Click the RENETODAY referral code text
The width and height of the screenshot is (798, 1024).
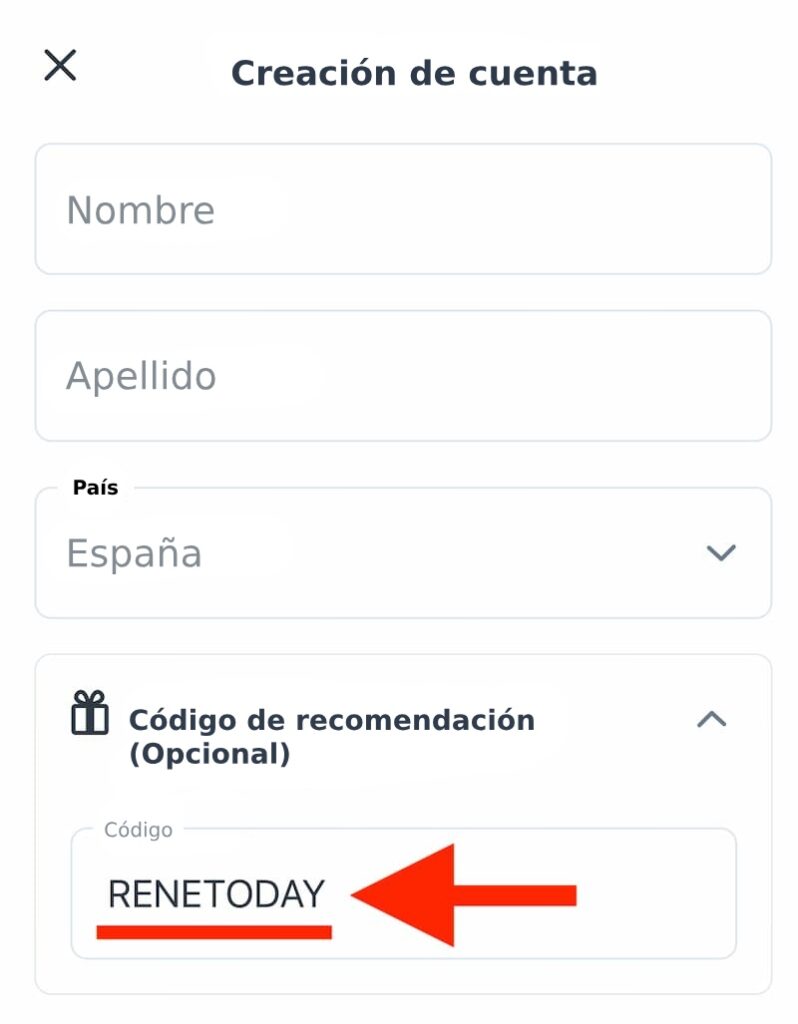[x=217, y=893]
